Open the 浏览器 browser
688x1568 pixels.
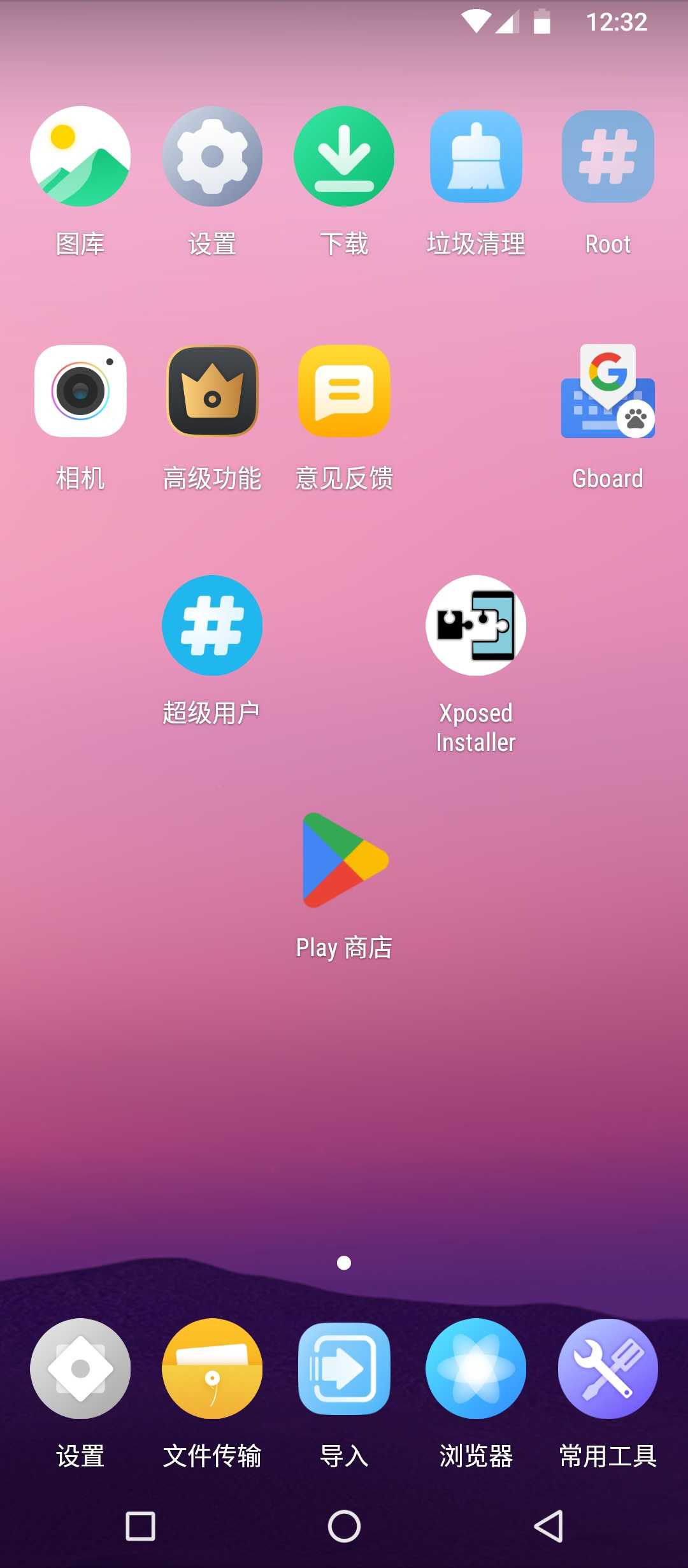tap(476, 1368)
